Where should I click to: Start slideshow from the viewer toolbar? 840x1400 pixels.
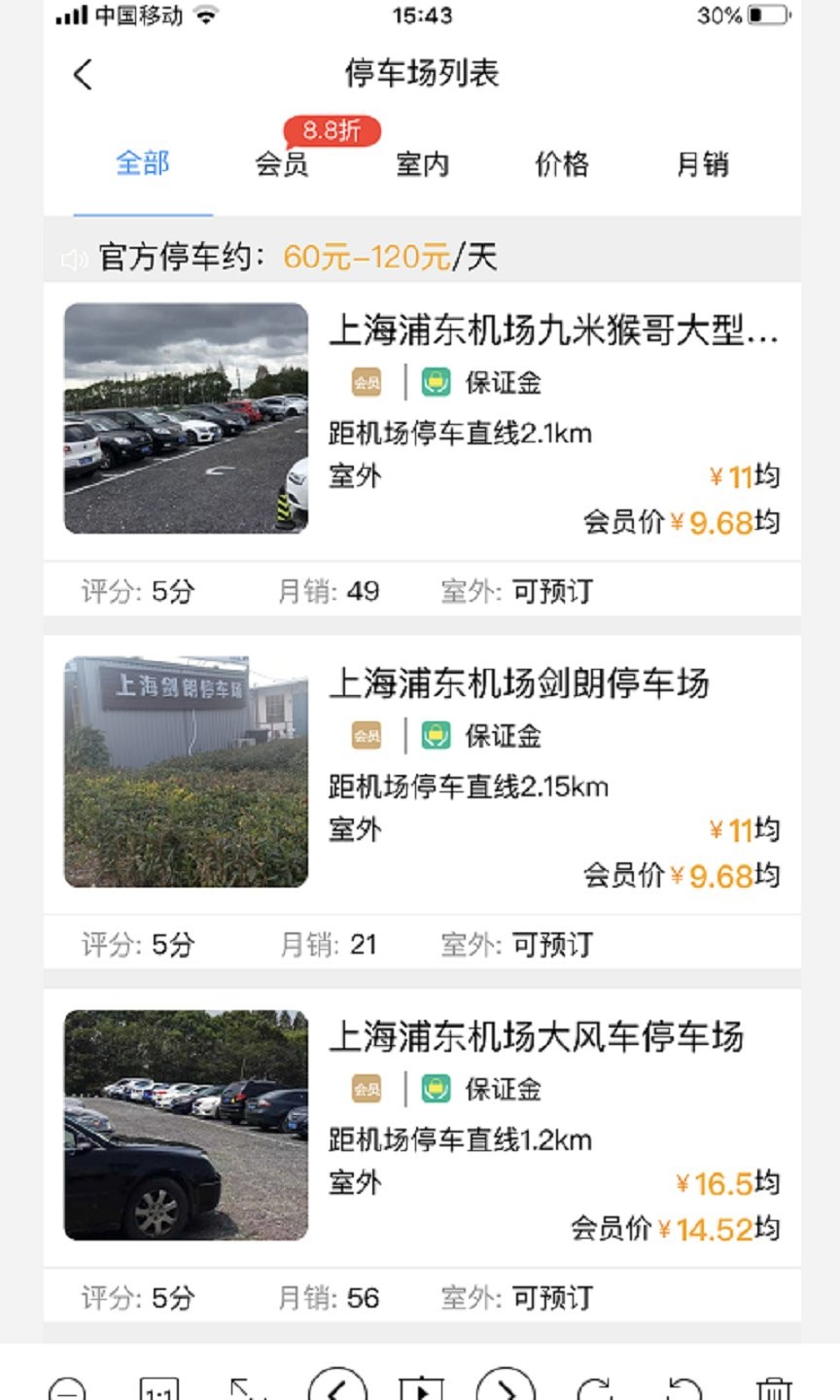coord(421,1388)
